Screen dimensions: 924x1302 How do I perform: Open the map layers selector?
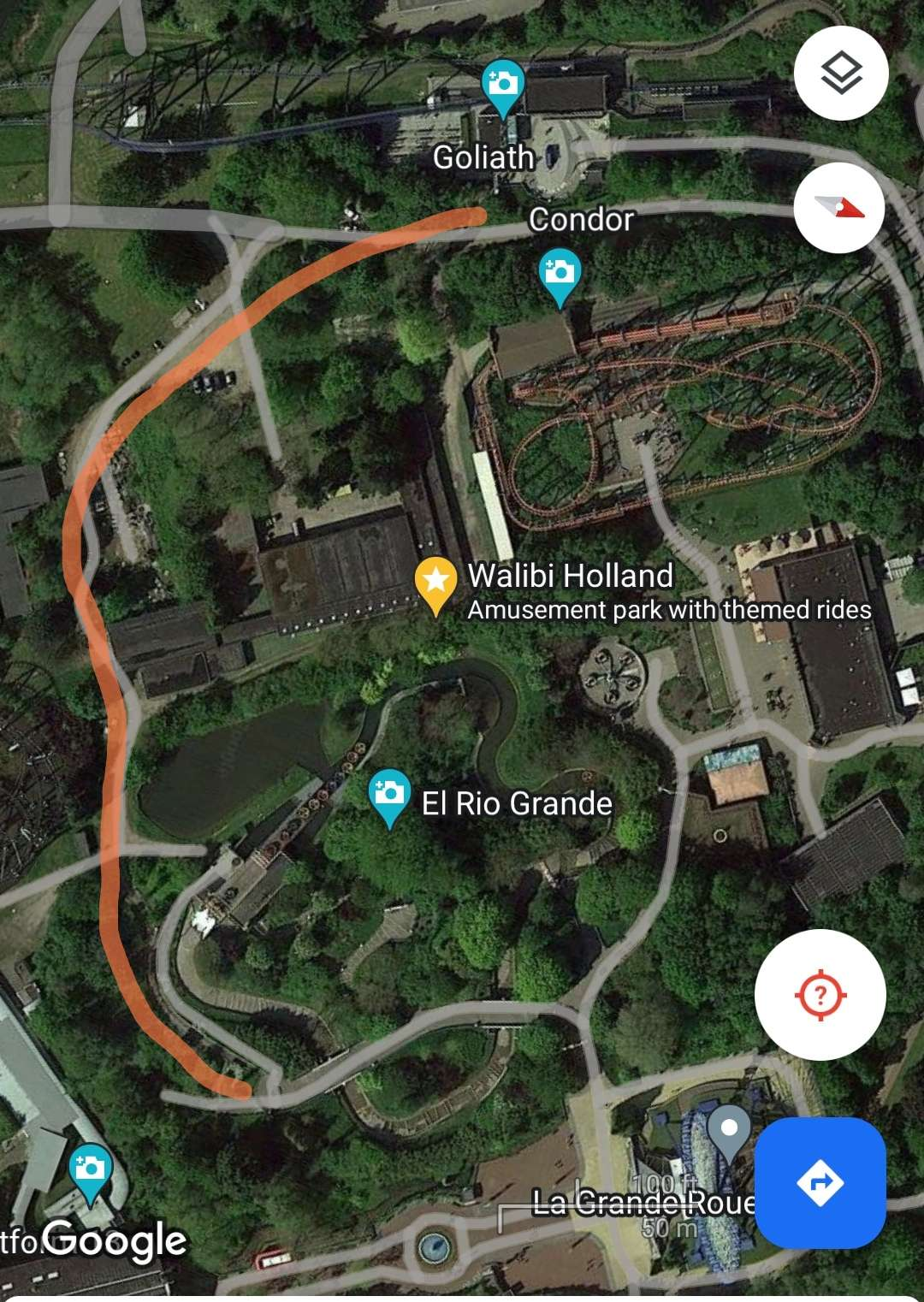(x=841, y=73)
